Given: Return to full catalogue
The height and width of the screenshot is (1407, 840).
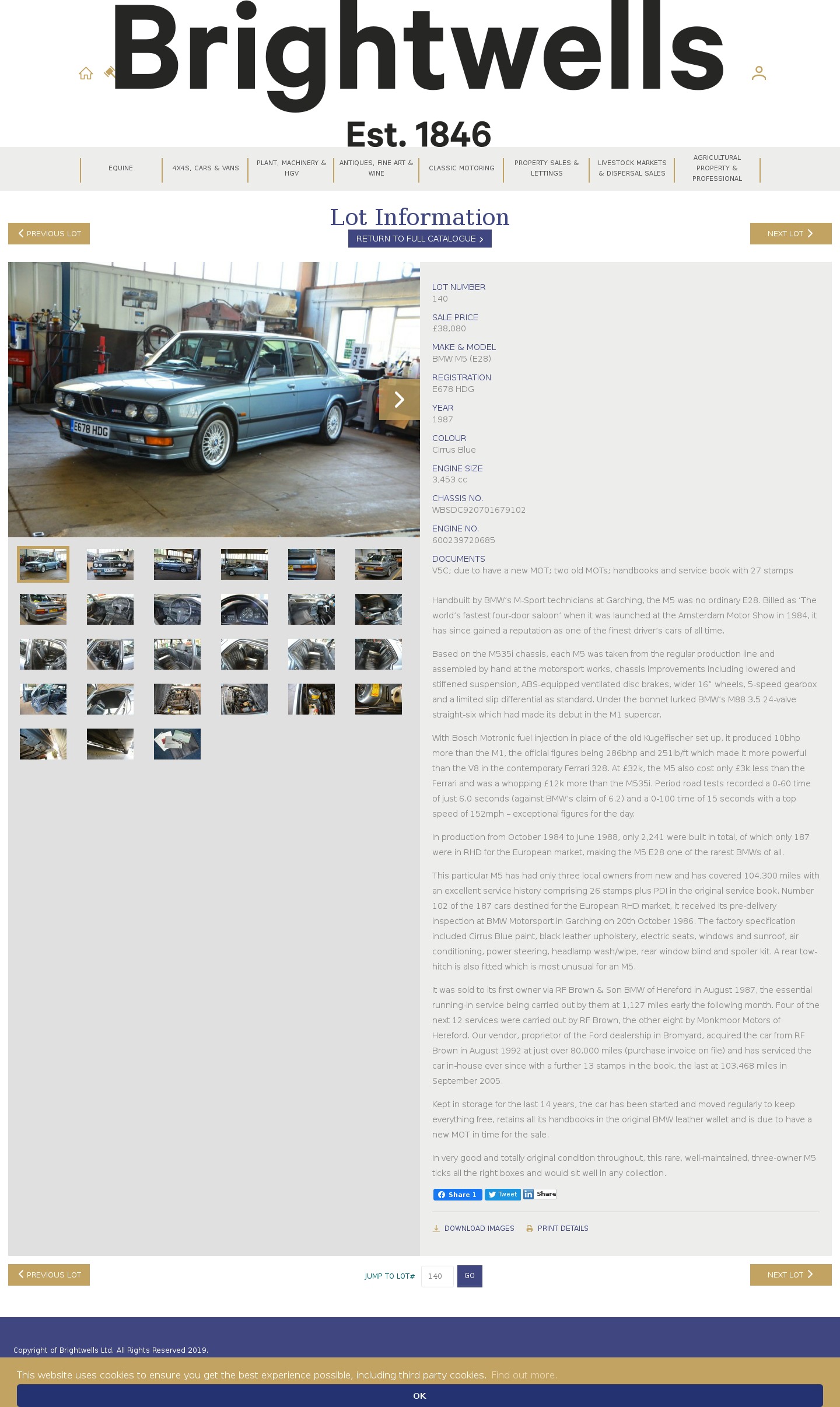Looking at the screenshot, I should (x=419, y=239).
